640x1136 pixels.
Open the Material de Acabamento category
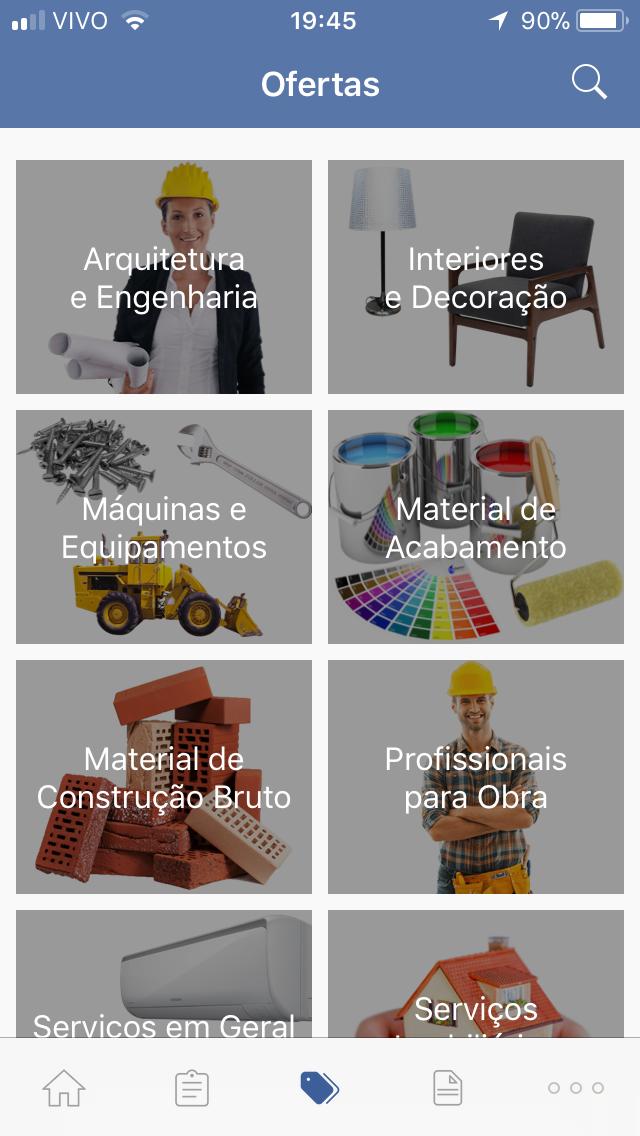coord(476,527)
